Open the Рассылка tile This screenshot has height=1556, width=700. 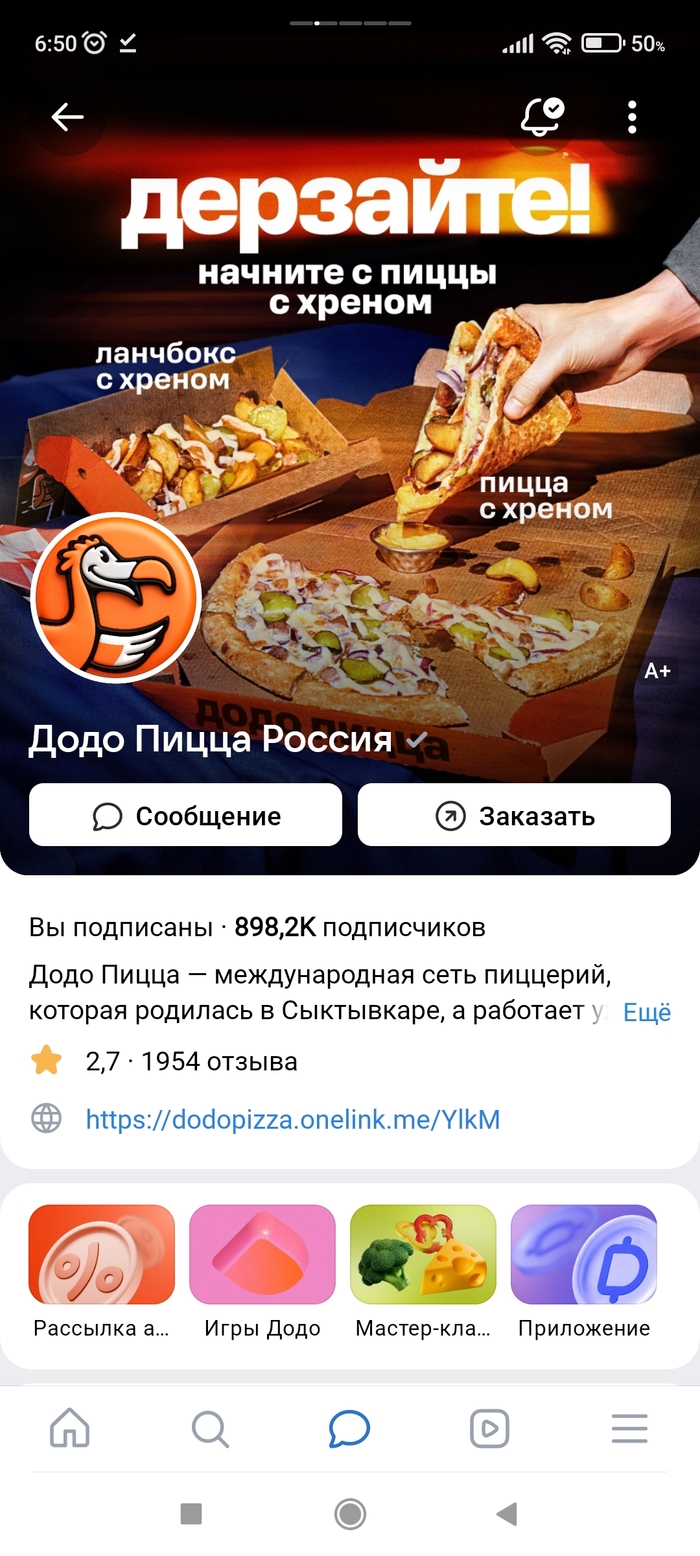(x=102, y=1255)
